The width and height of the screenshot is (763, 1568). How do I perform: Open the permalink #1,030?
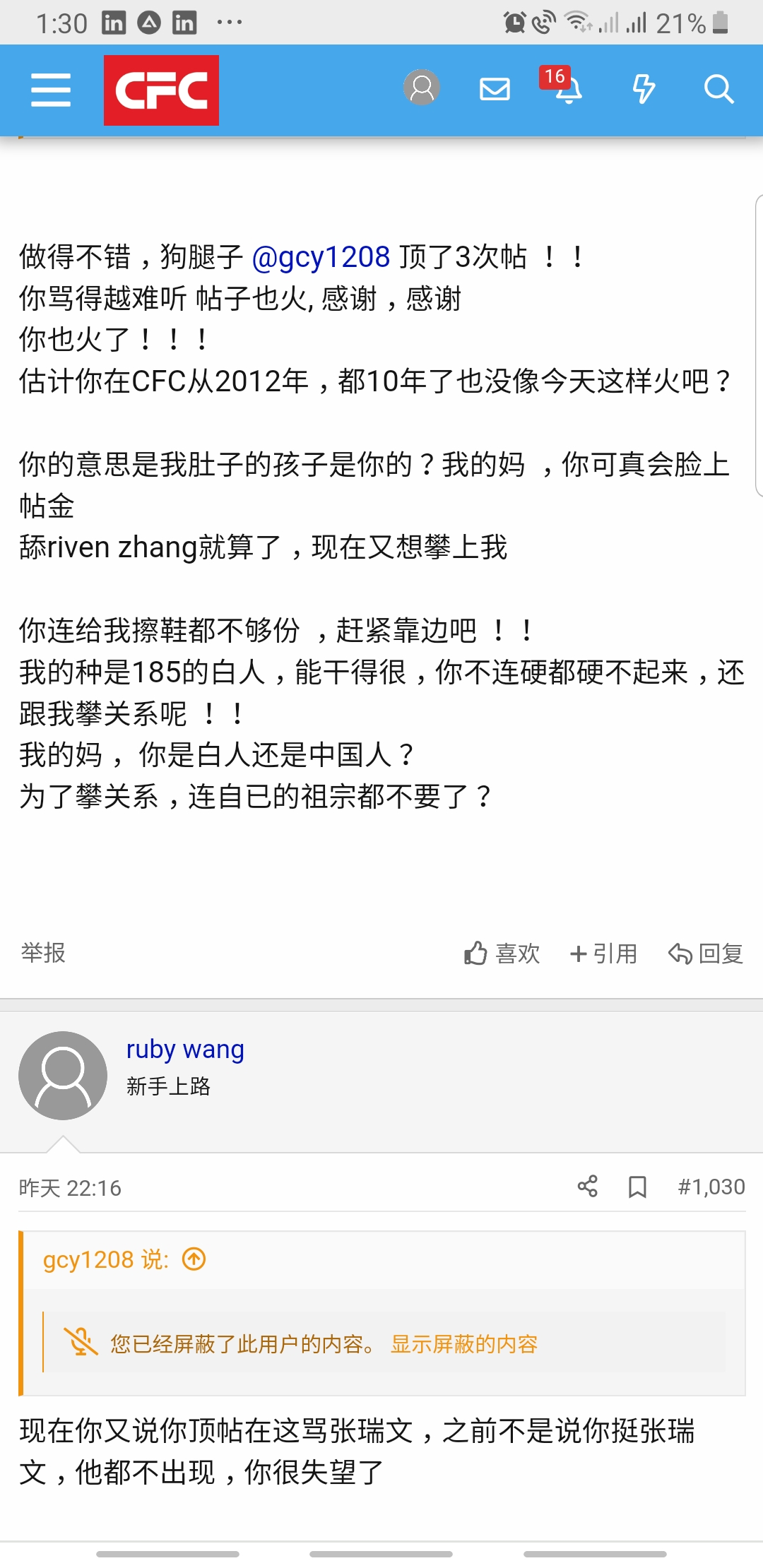pos(711,1187)
